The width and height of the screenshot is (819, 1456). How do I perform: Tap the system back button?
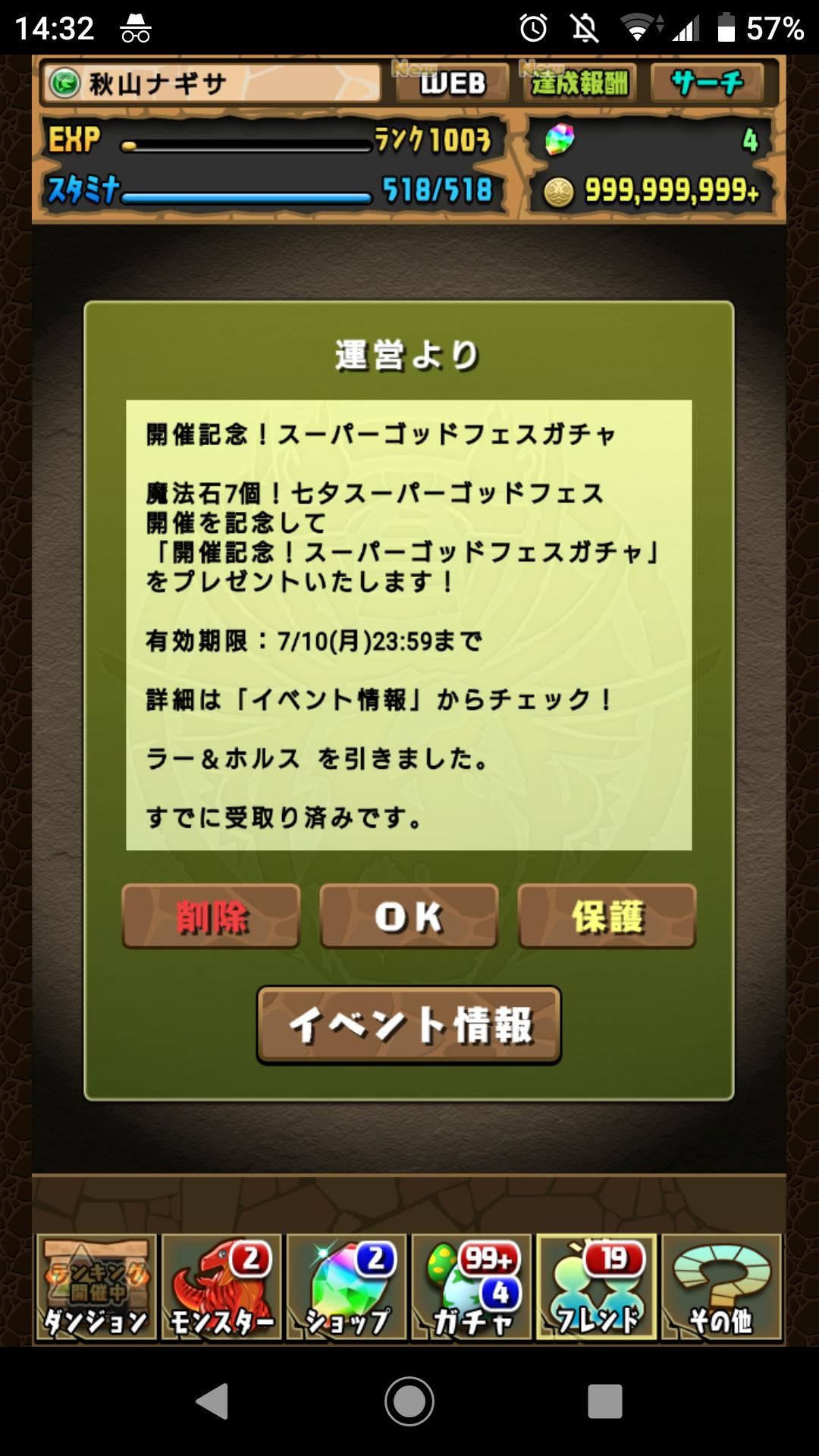tap(212, 1401)
